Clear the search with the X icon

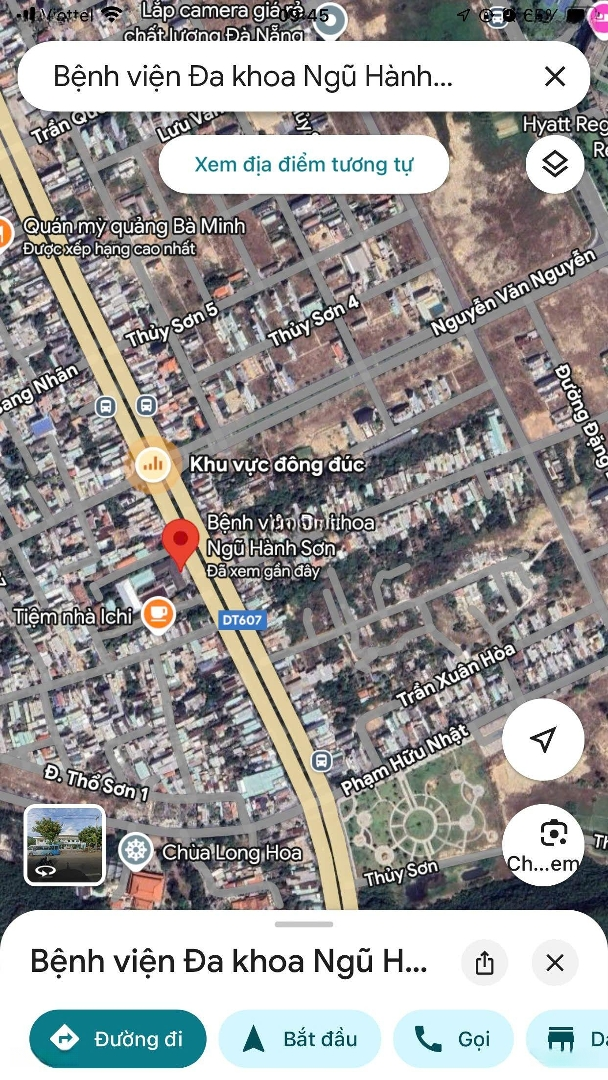tap(555, 76)
